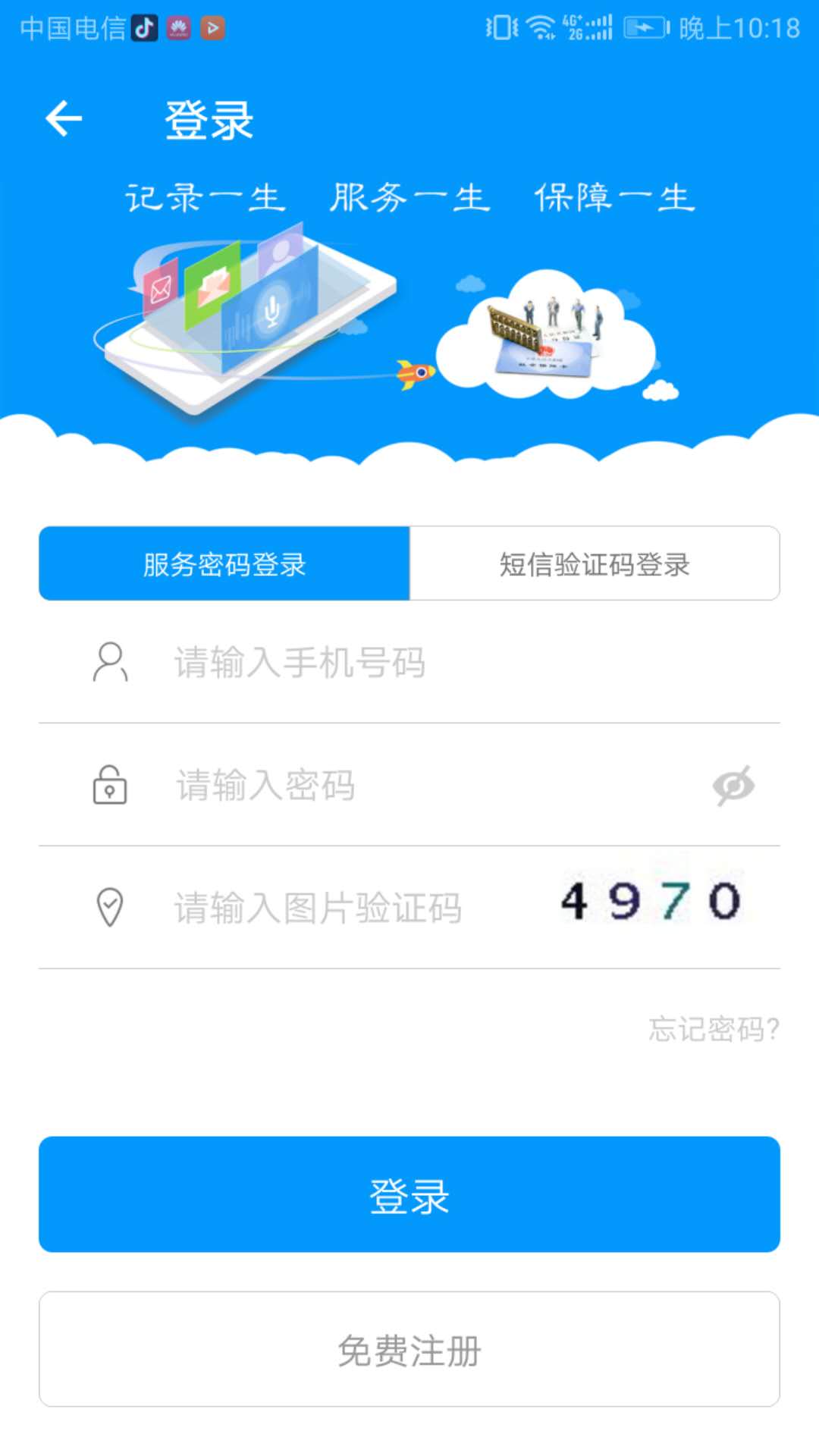Select the 服务密码登录 tab

[x=222, y=563]
